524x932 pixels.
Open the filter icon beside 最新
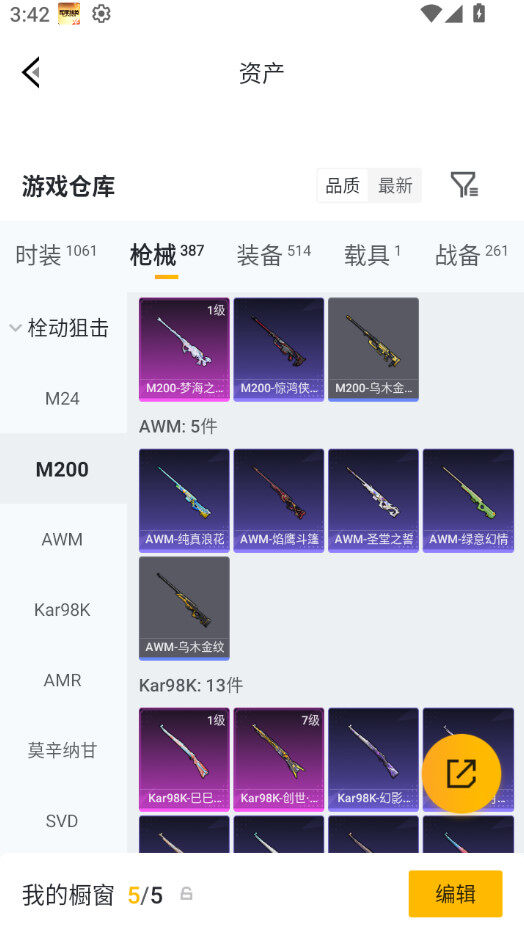click(x=464, y=185)
